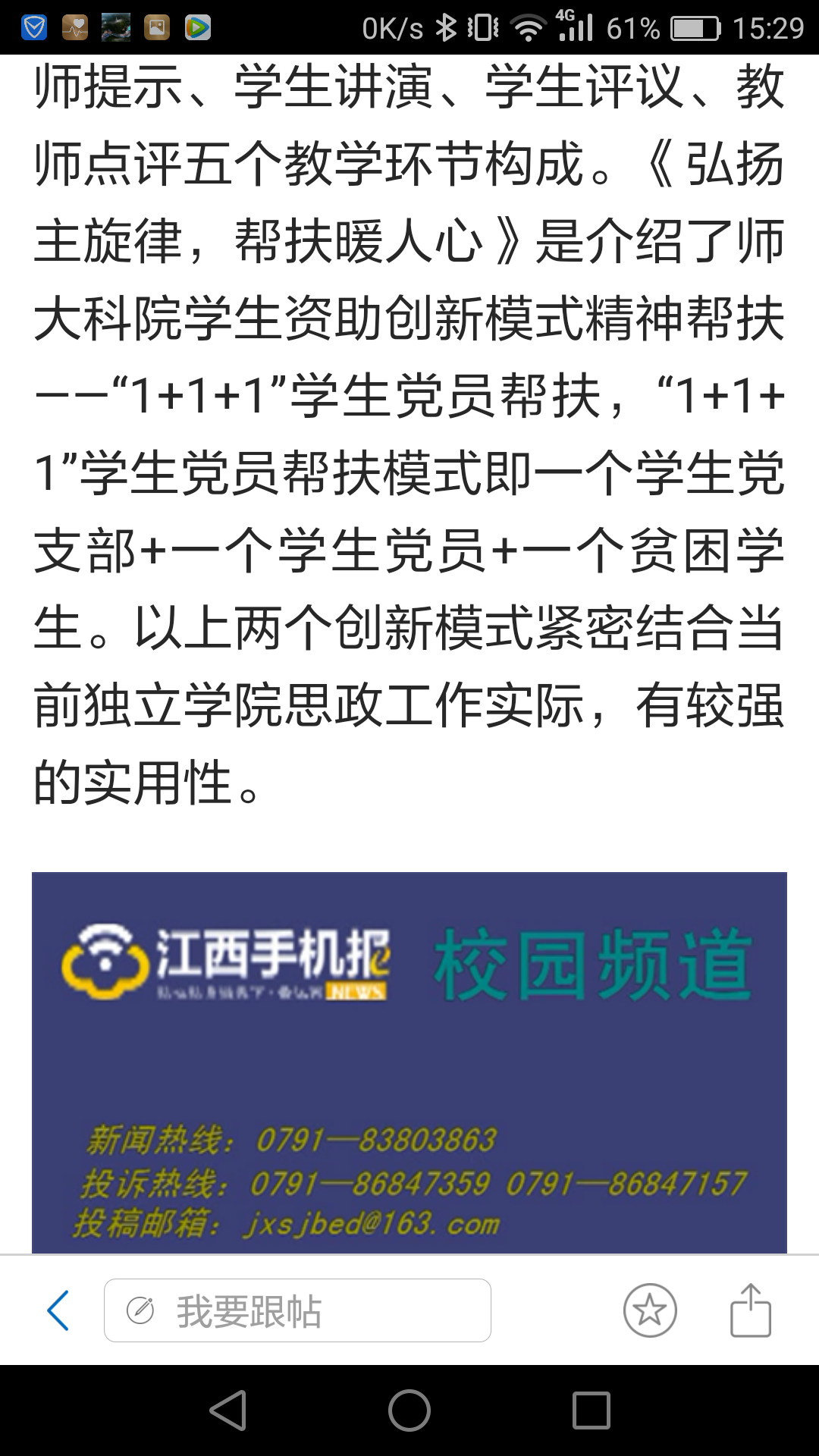Favorite this article with the star icon
This screenshot has width=819, height=1456.
click(x=650, y=1310)
